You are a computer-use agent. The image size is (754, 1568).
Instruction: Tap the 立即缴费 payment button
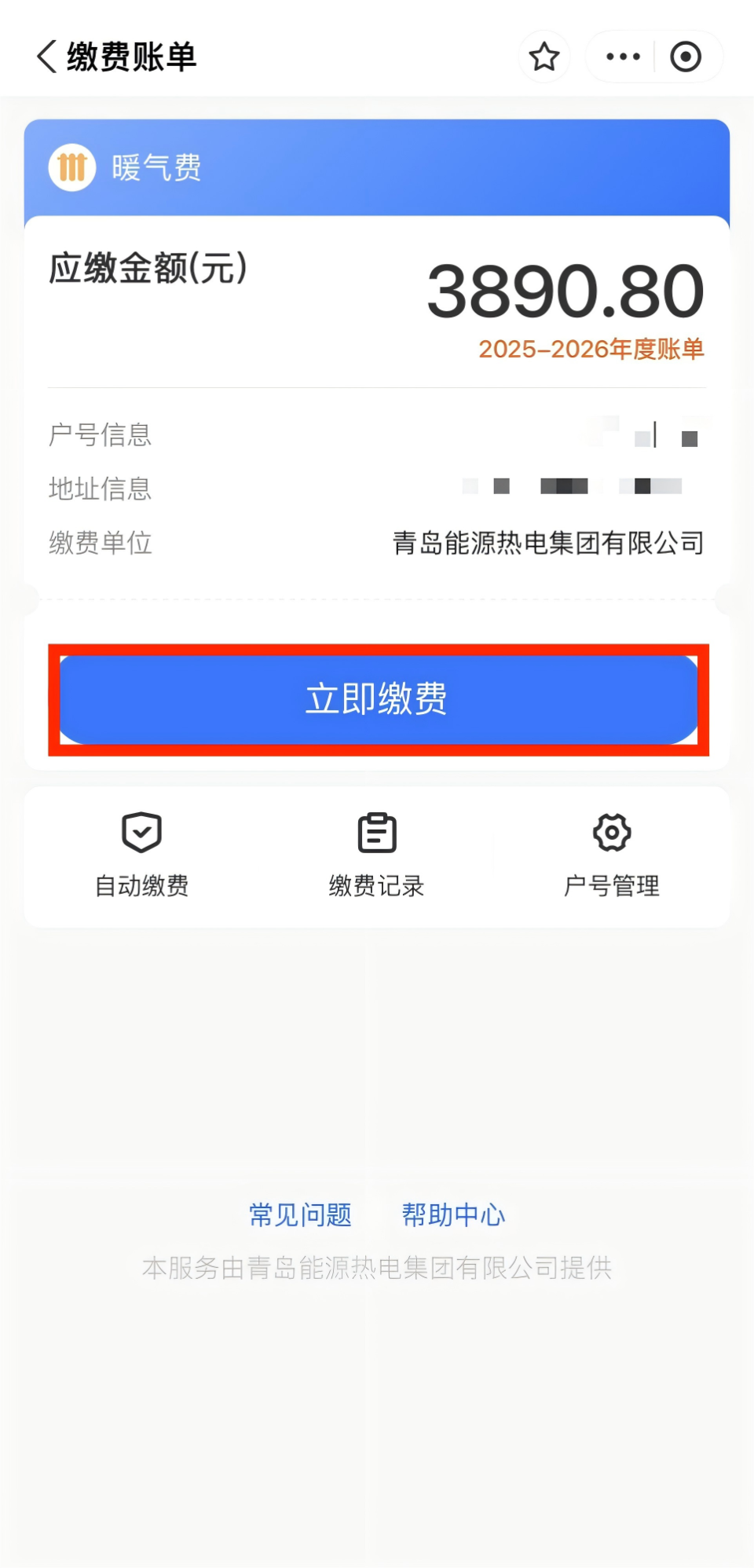(377, 699)
